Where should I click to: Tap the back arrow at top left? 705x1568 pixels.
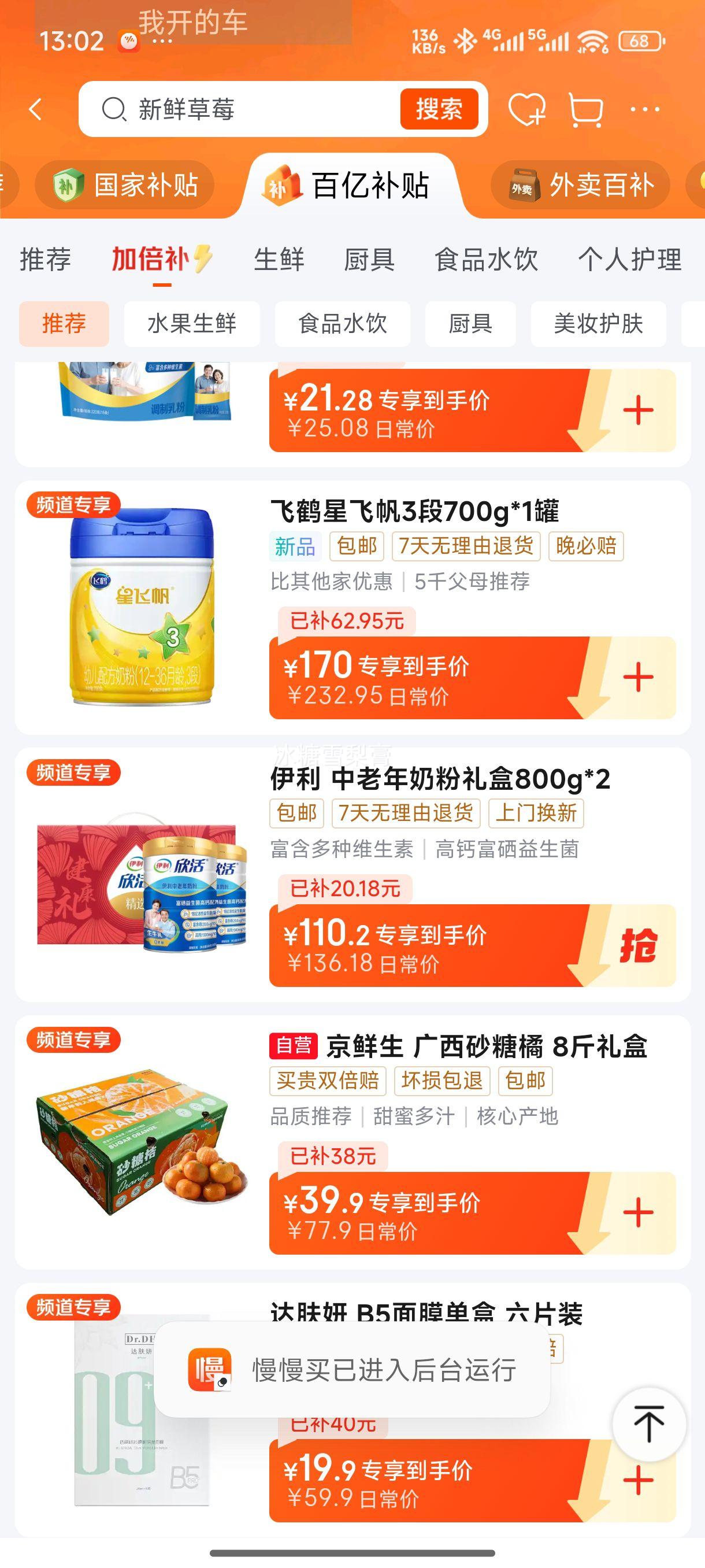click(35, 110)
